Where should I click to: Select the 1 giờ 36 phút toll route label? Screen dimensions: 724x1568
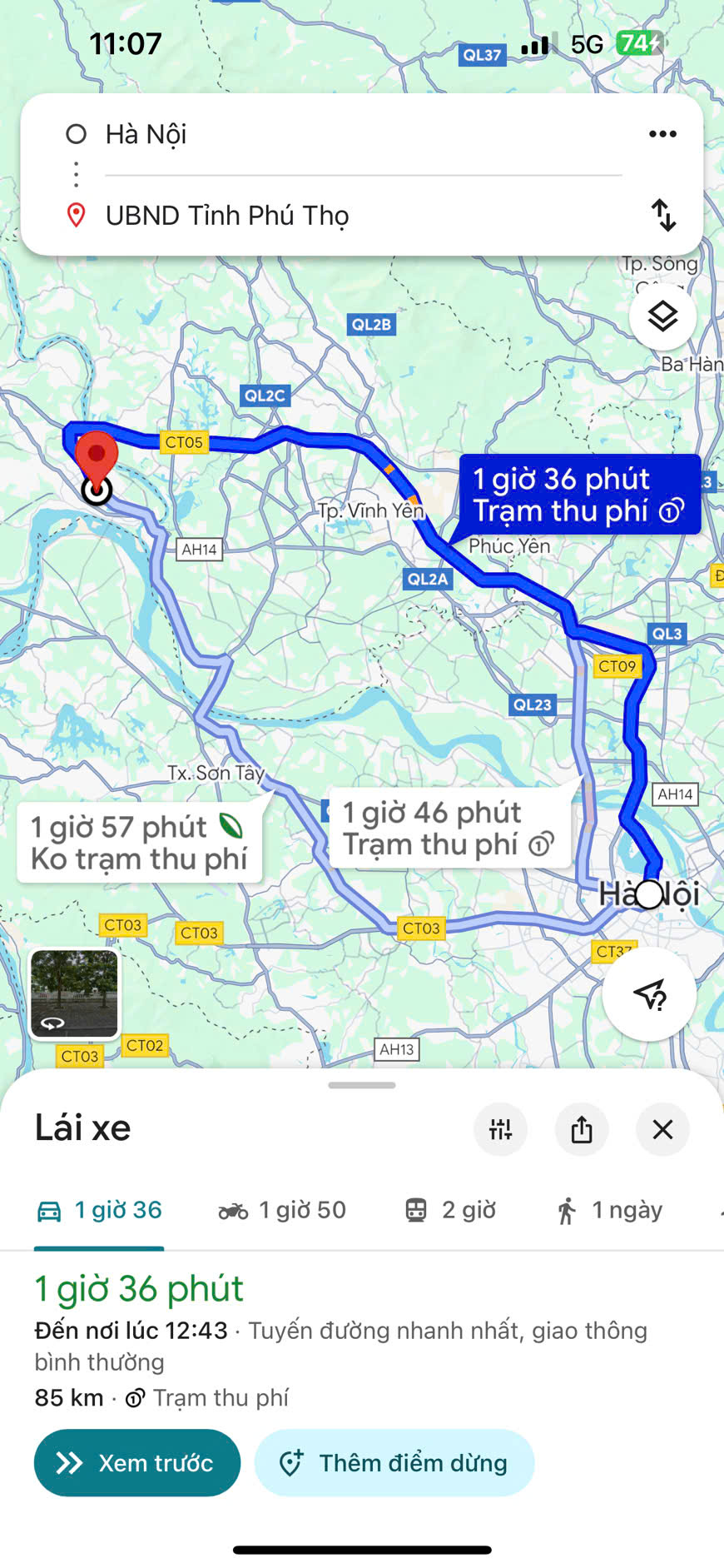coord(579,495)
